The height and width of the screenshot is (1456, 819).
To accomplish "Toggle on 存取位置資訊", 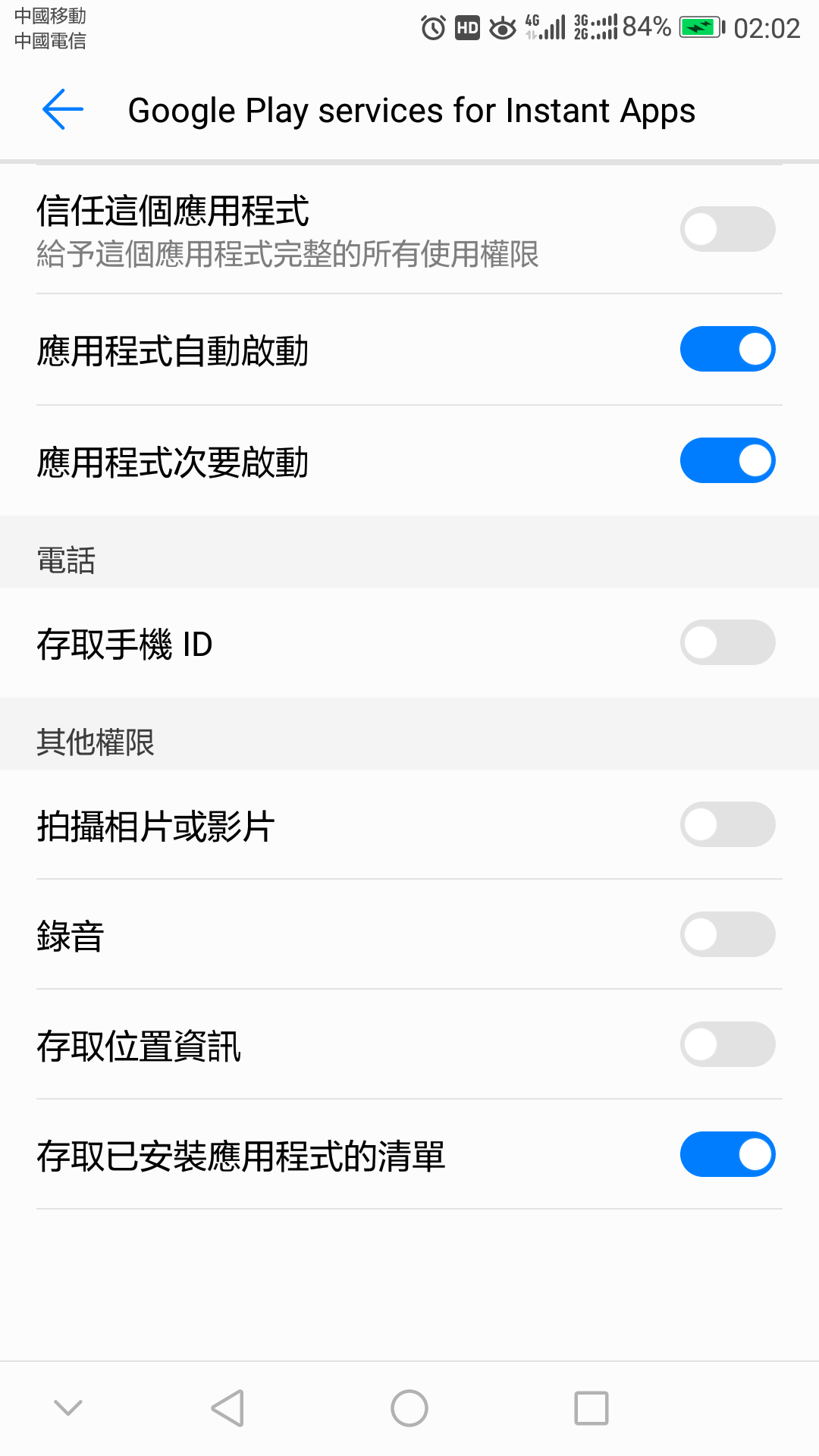I will (727, 1044).
